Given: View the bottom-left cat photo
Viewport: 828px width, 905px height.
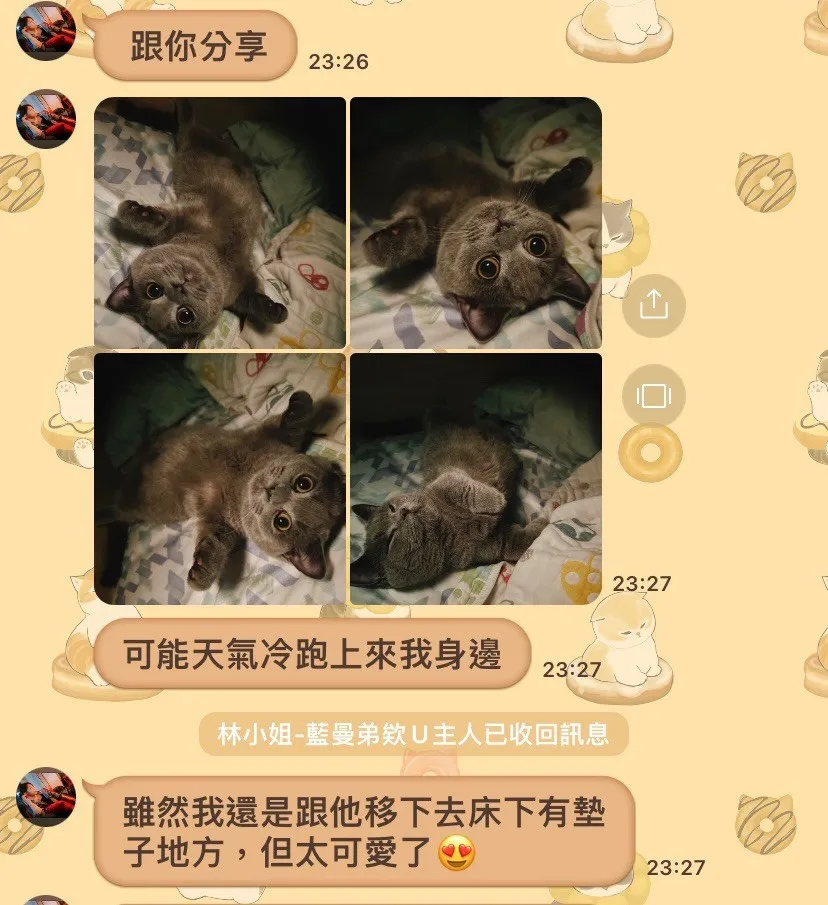Looking at the screenshot, I should [x=220, y=478].
